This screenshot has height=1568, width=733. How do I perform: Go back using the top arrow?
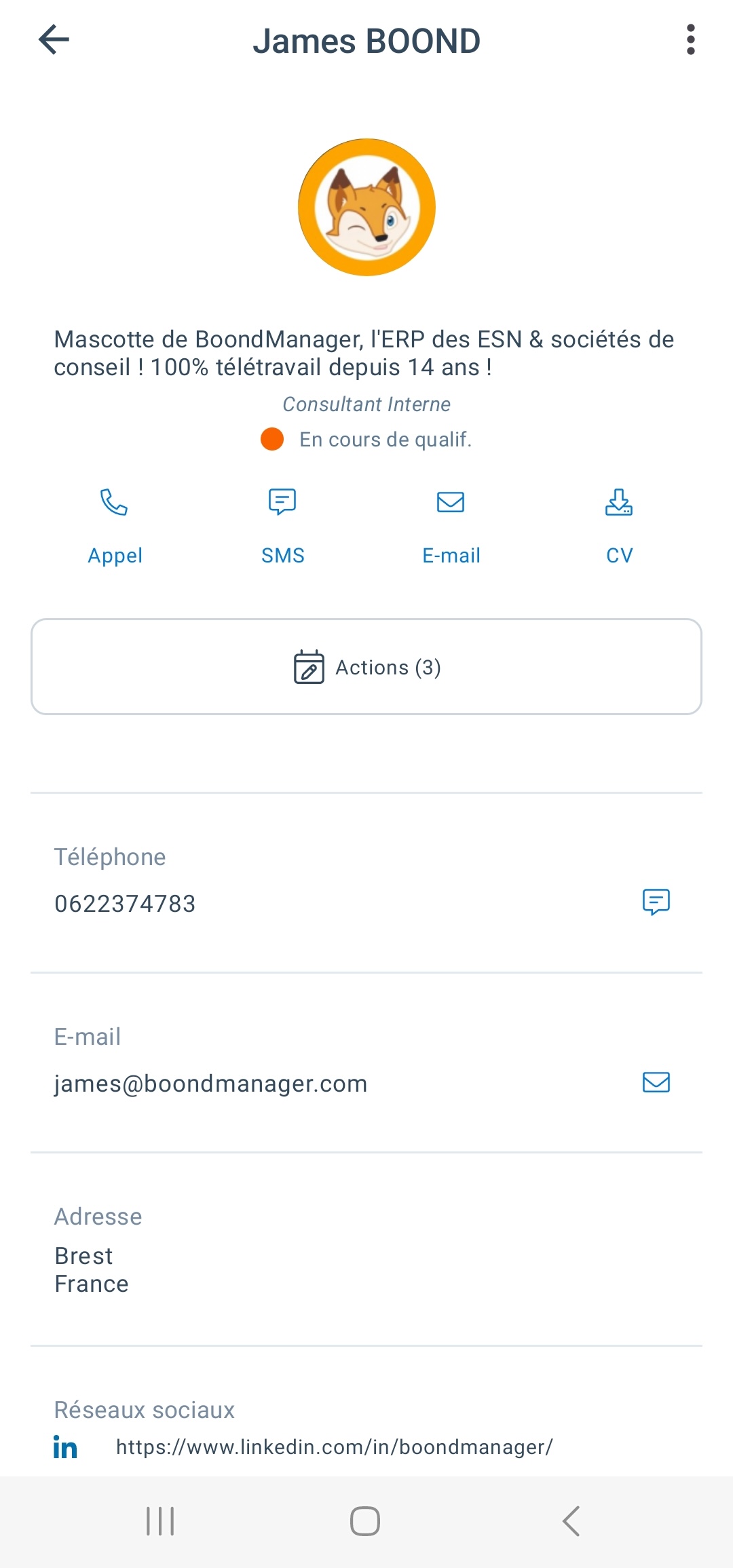point(54,40)
